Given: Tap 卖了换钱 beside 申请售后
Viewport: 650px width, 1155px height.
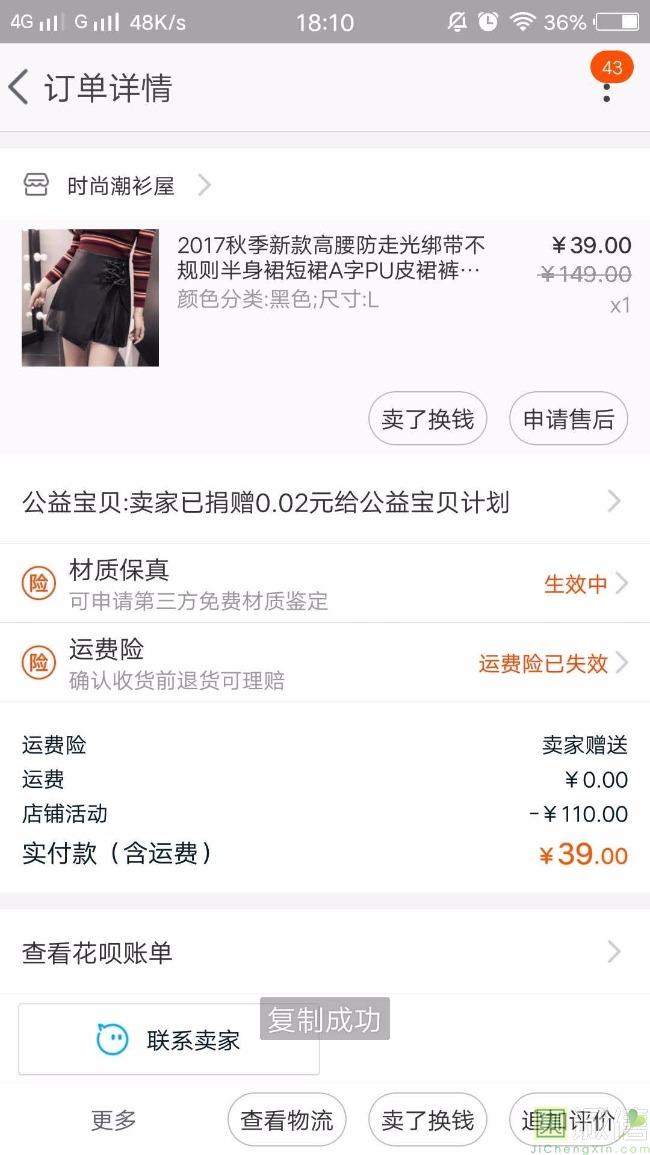Looking at the screenshot, I should tap(427, 418).
